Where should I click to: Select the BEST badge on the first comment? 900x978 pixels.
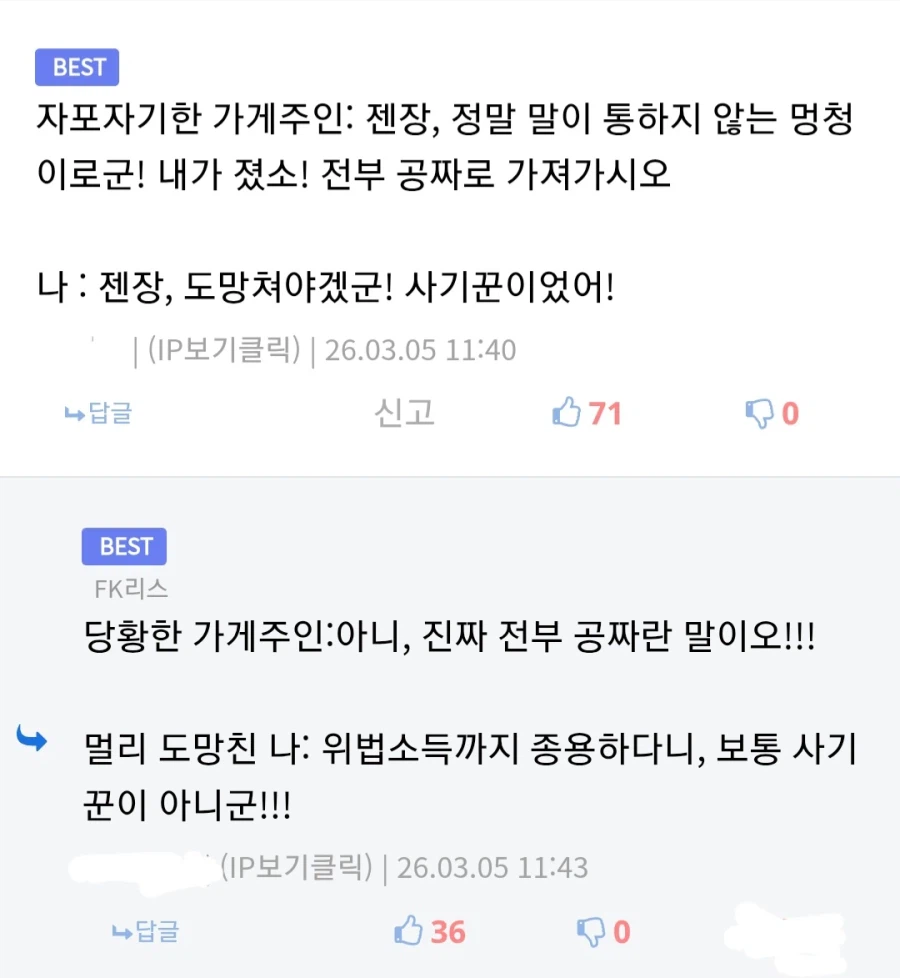pos(77,67)
